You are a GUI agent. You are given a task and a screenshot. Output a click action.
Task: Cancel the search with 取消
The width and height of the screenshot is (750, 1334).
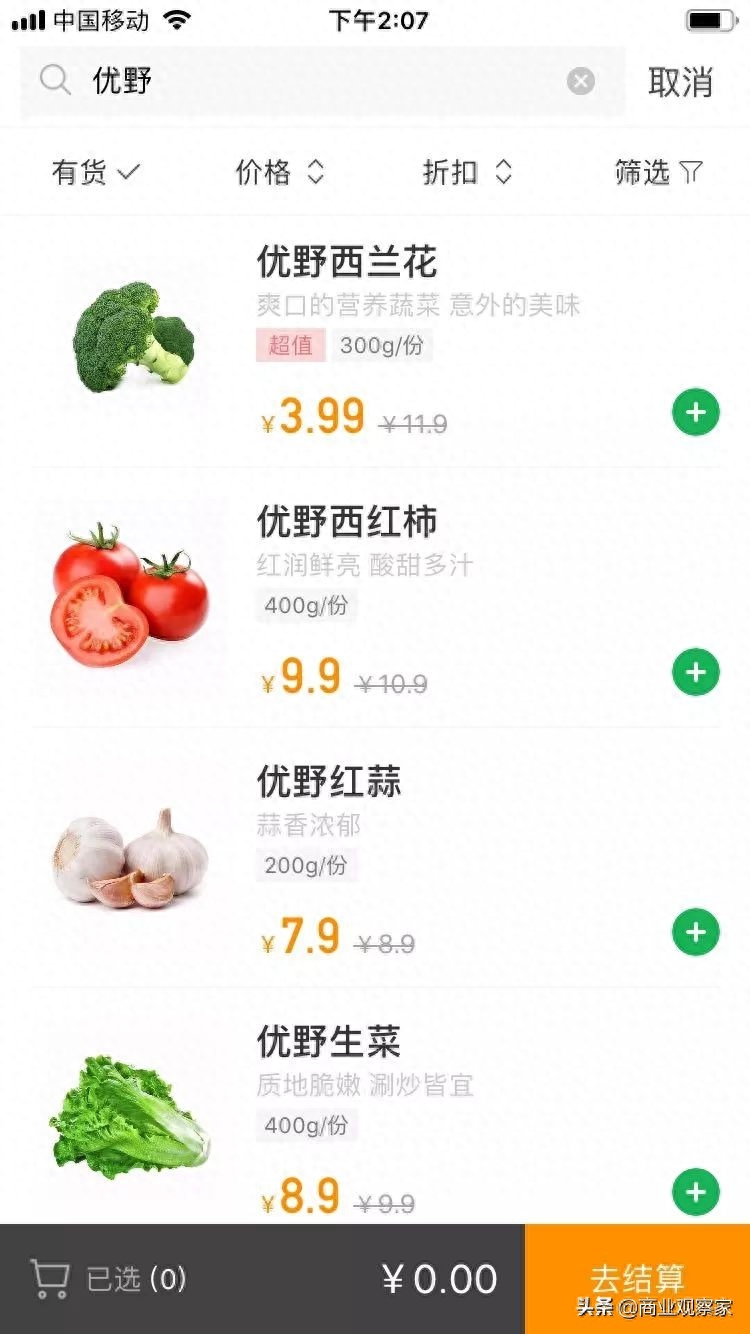pos(680,82)
